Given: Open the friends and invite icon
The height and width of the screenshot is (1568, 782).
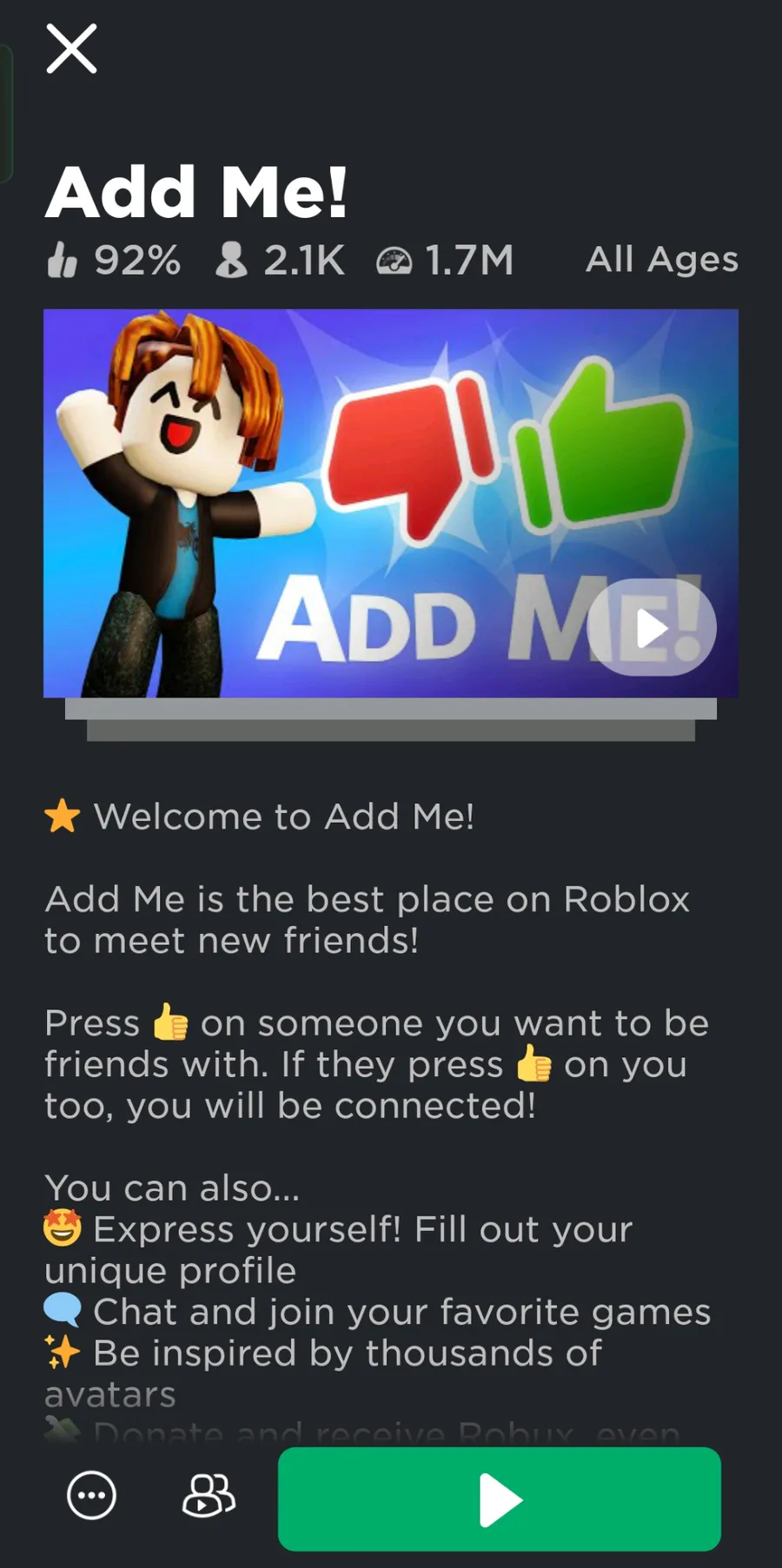Looking at the screenshot, I should click(209, 1496).
